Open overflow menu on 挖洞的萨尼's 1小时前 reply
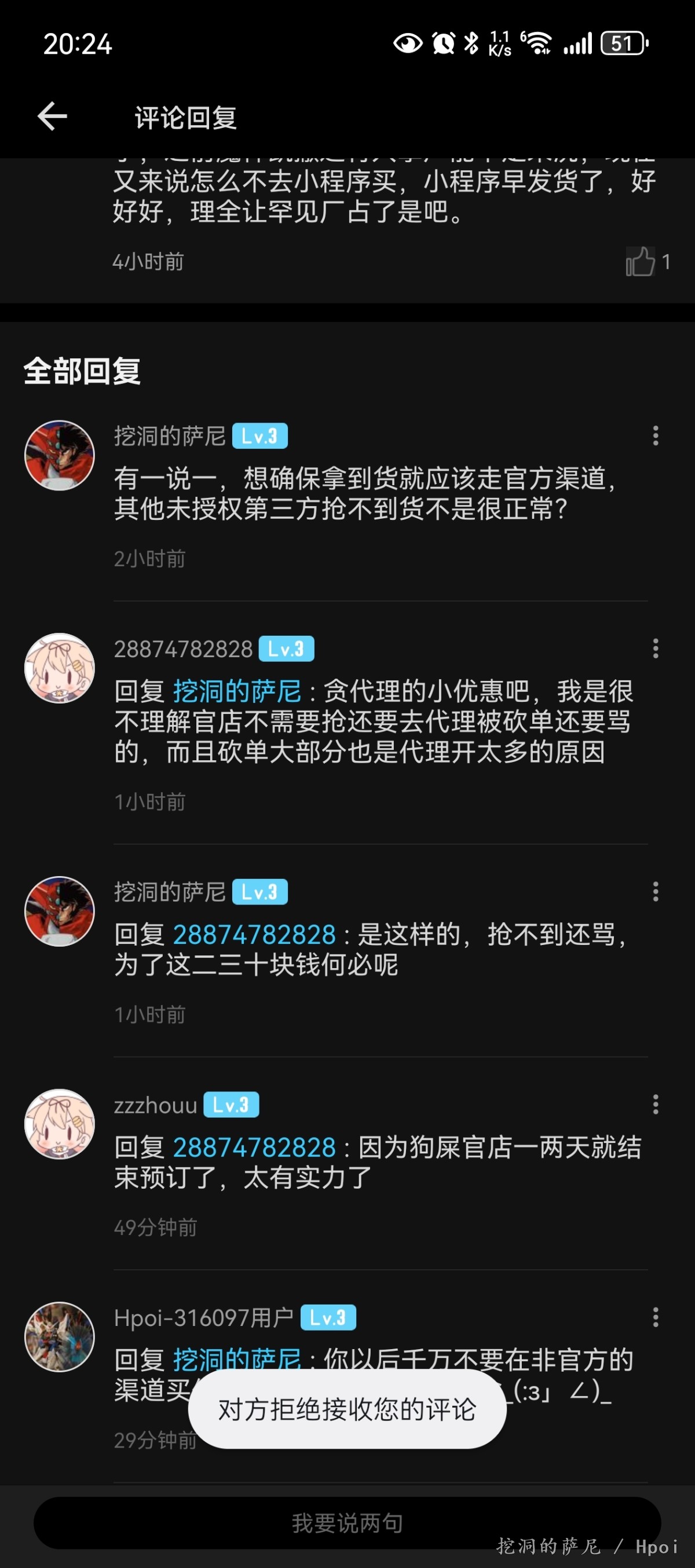 coord(656,892)
